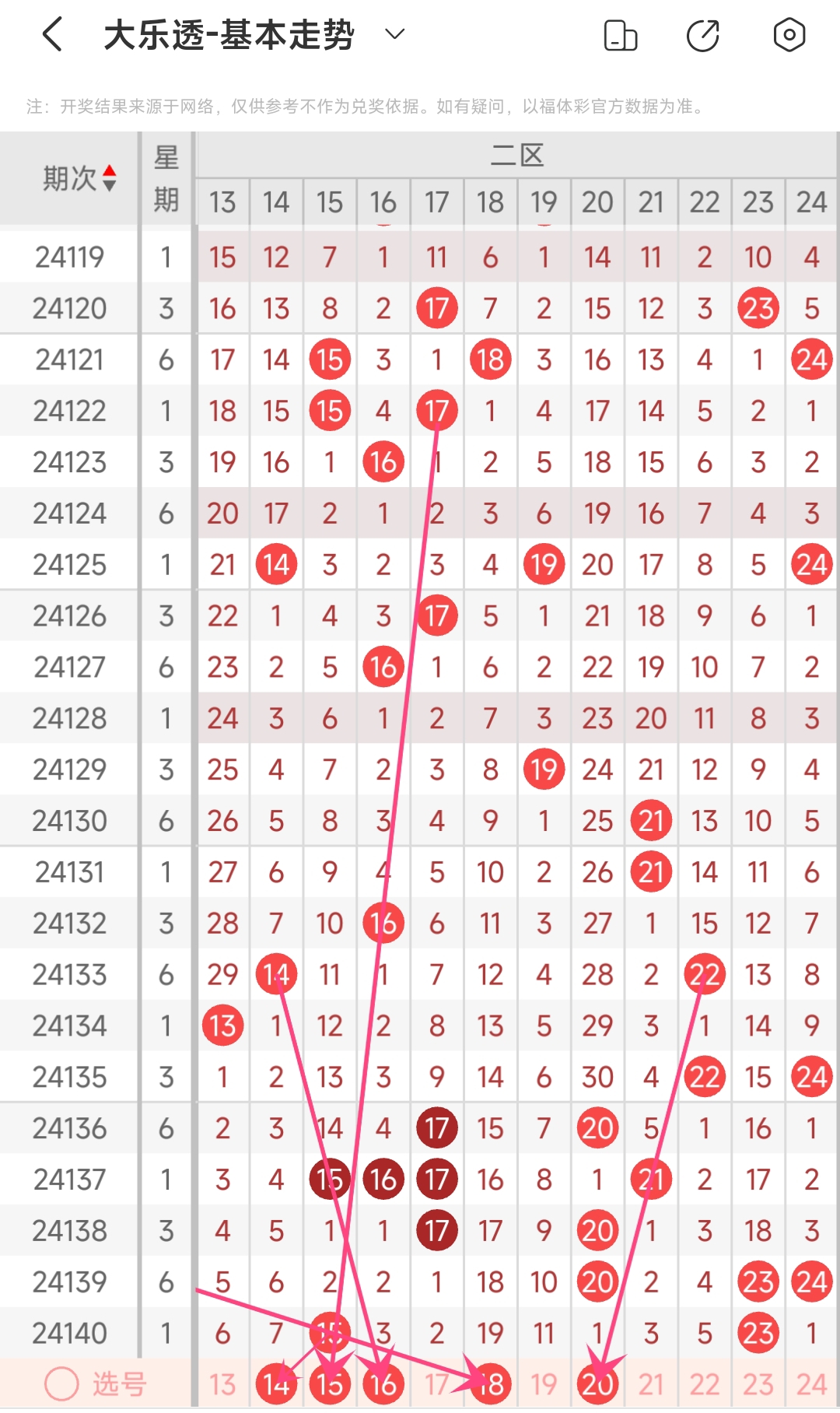Switch the screen orientation view
This screenshot has height=1413, width=840.
tap(620, 36)
